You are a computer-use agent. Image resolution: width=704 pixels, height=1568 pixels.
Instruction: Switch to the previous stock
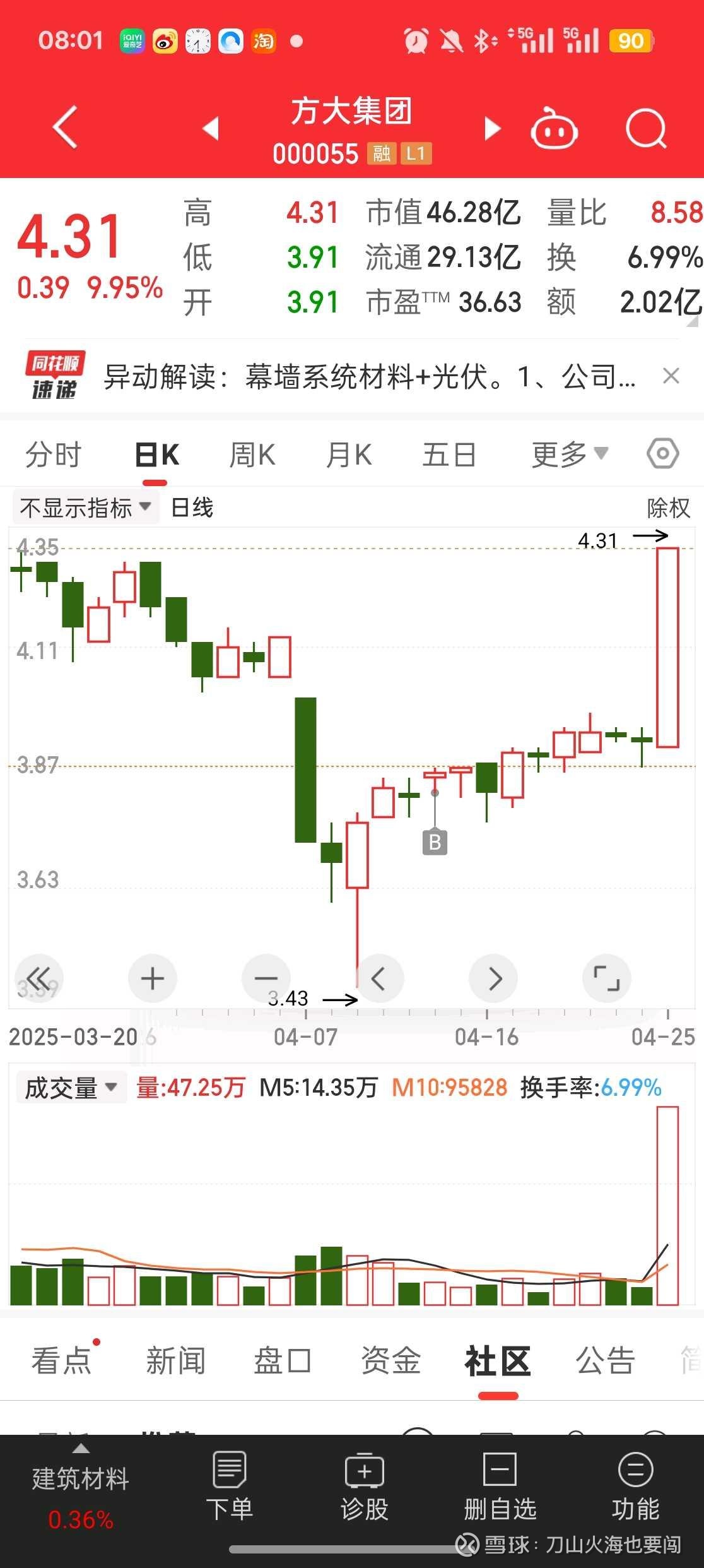coord(211,128)
